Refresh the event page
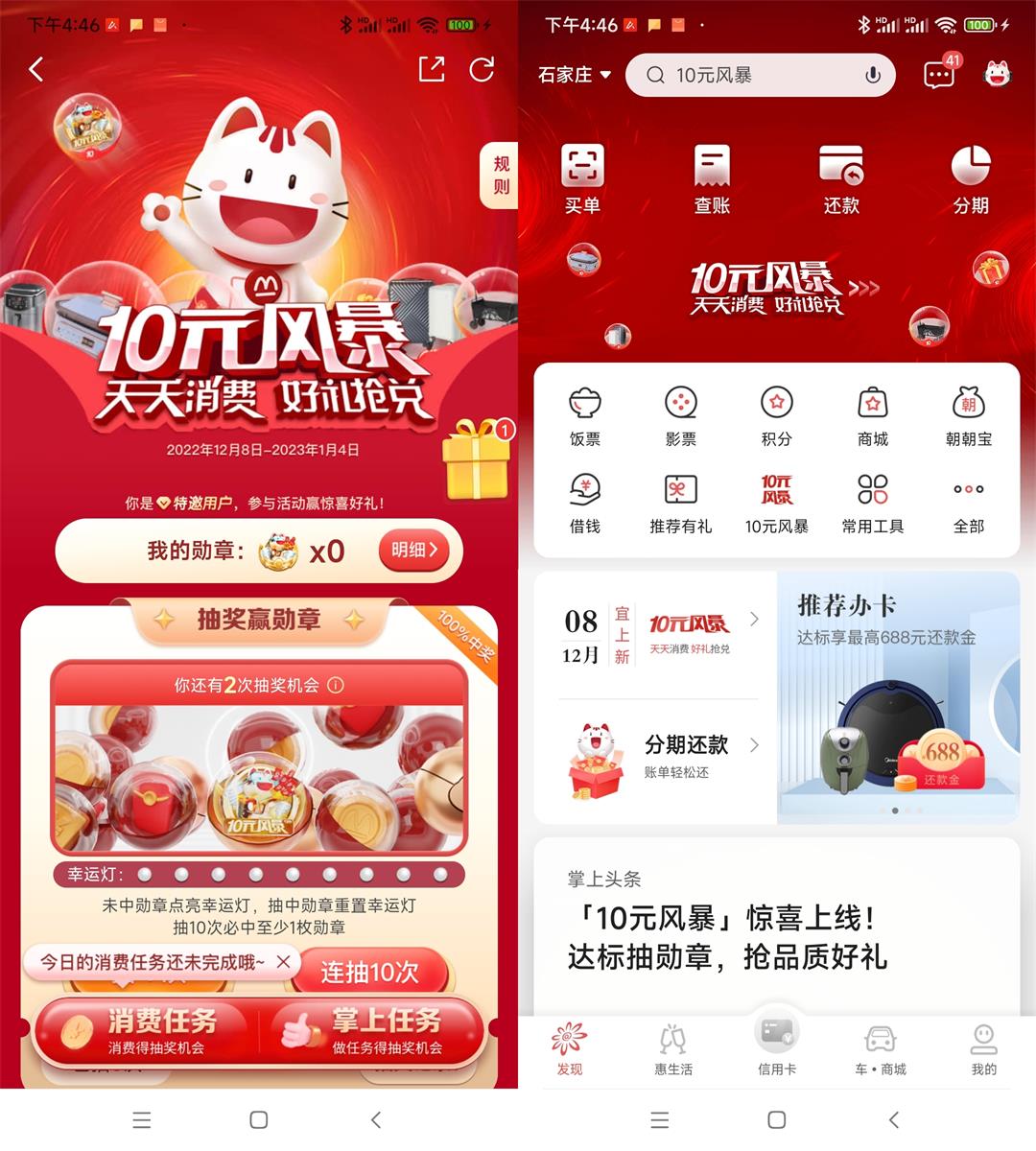Screen dimensions: 1036x1151 (482, 69)
